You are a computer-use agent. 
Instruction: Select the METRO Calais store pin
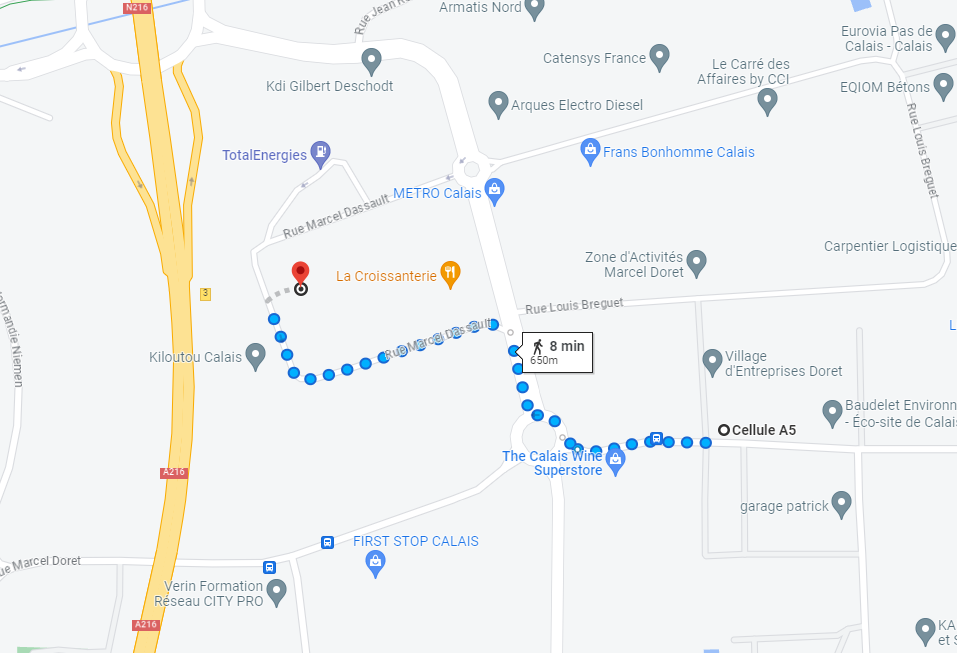tap(494, 190)
